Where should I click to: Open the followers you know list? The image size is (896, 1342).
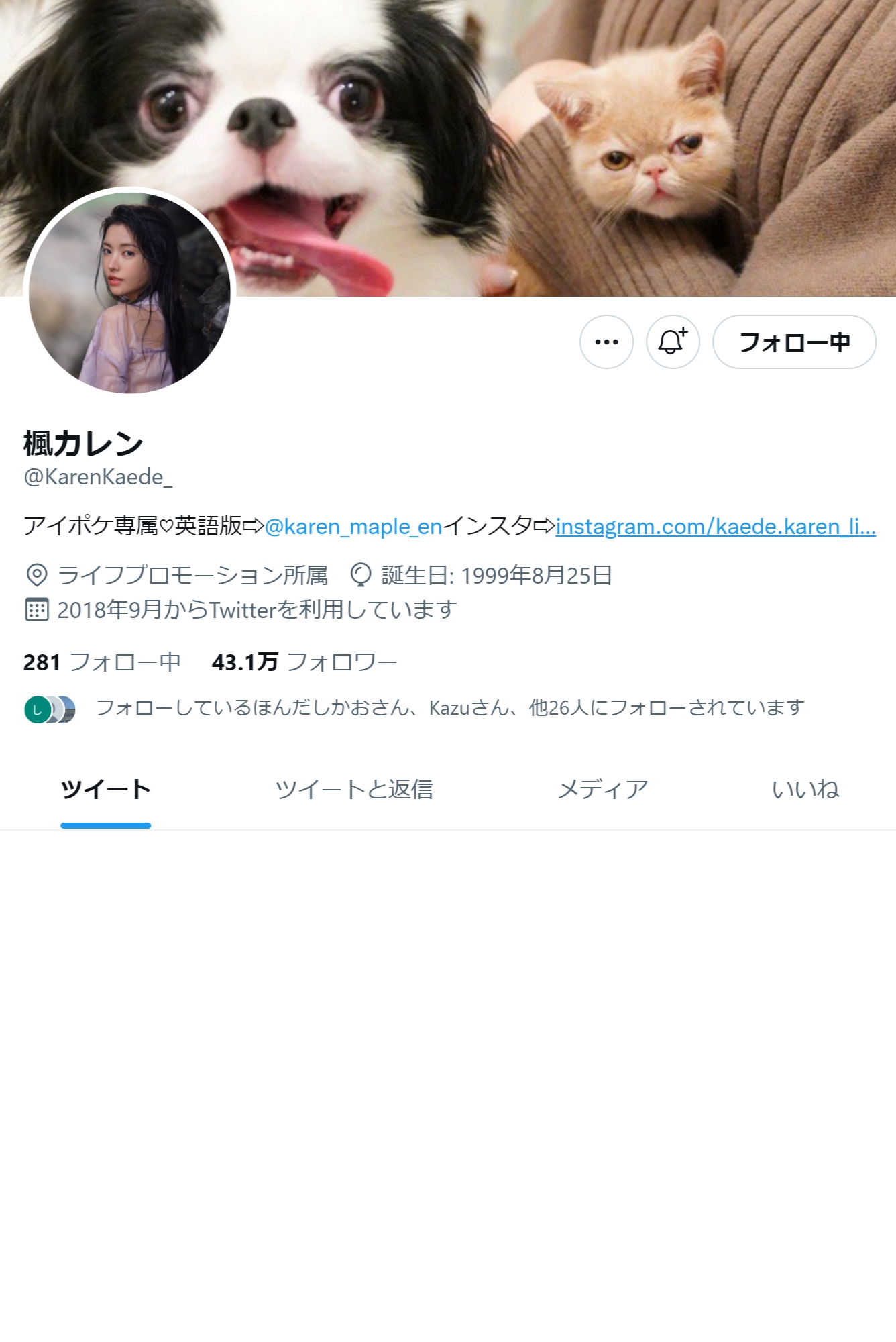449,708
